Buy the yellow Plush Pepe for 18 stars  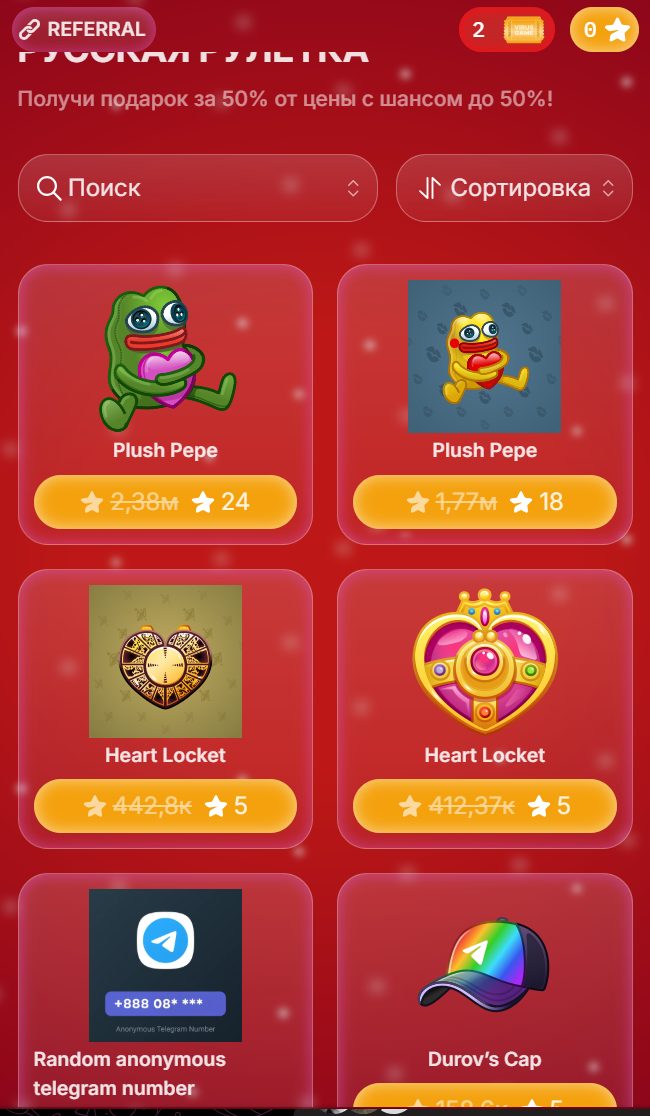tap(485, 502)
